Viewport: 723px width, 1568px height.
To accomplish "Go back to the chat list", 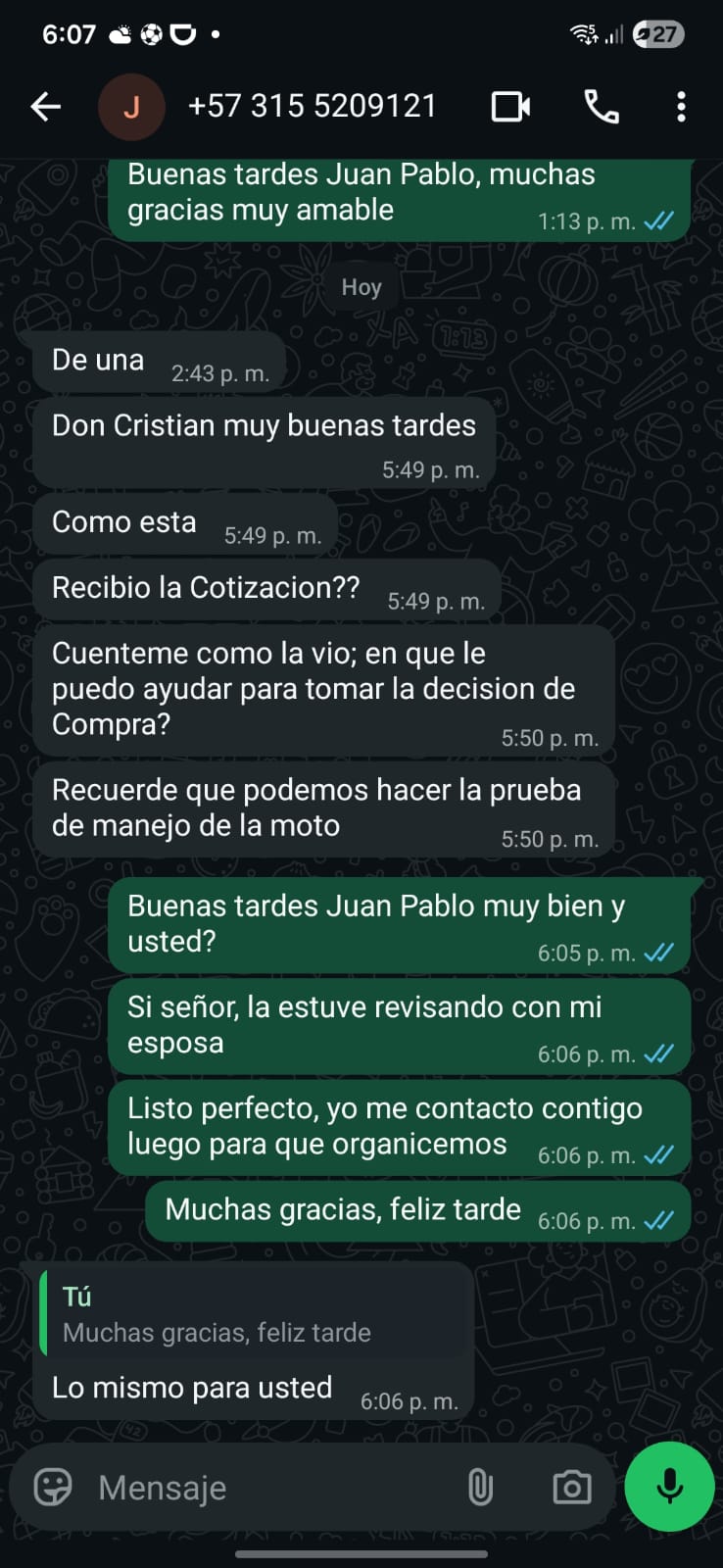I will [x=45, y=107].
